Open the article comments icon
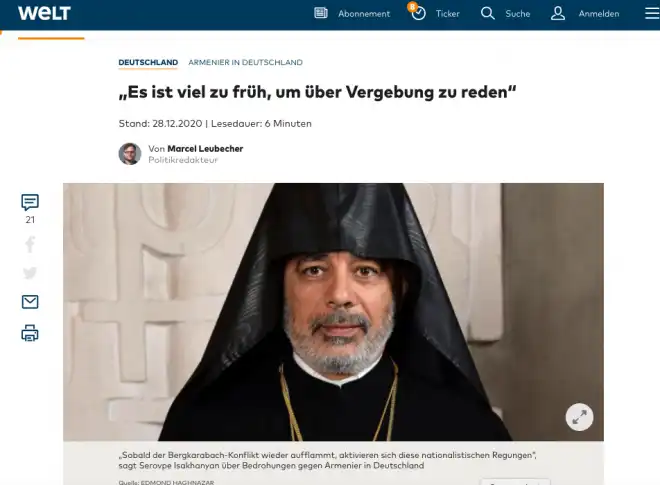This screenshot has height=485, width=660. [30, 203]
